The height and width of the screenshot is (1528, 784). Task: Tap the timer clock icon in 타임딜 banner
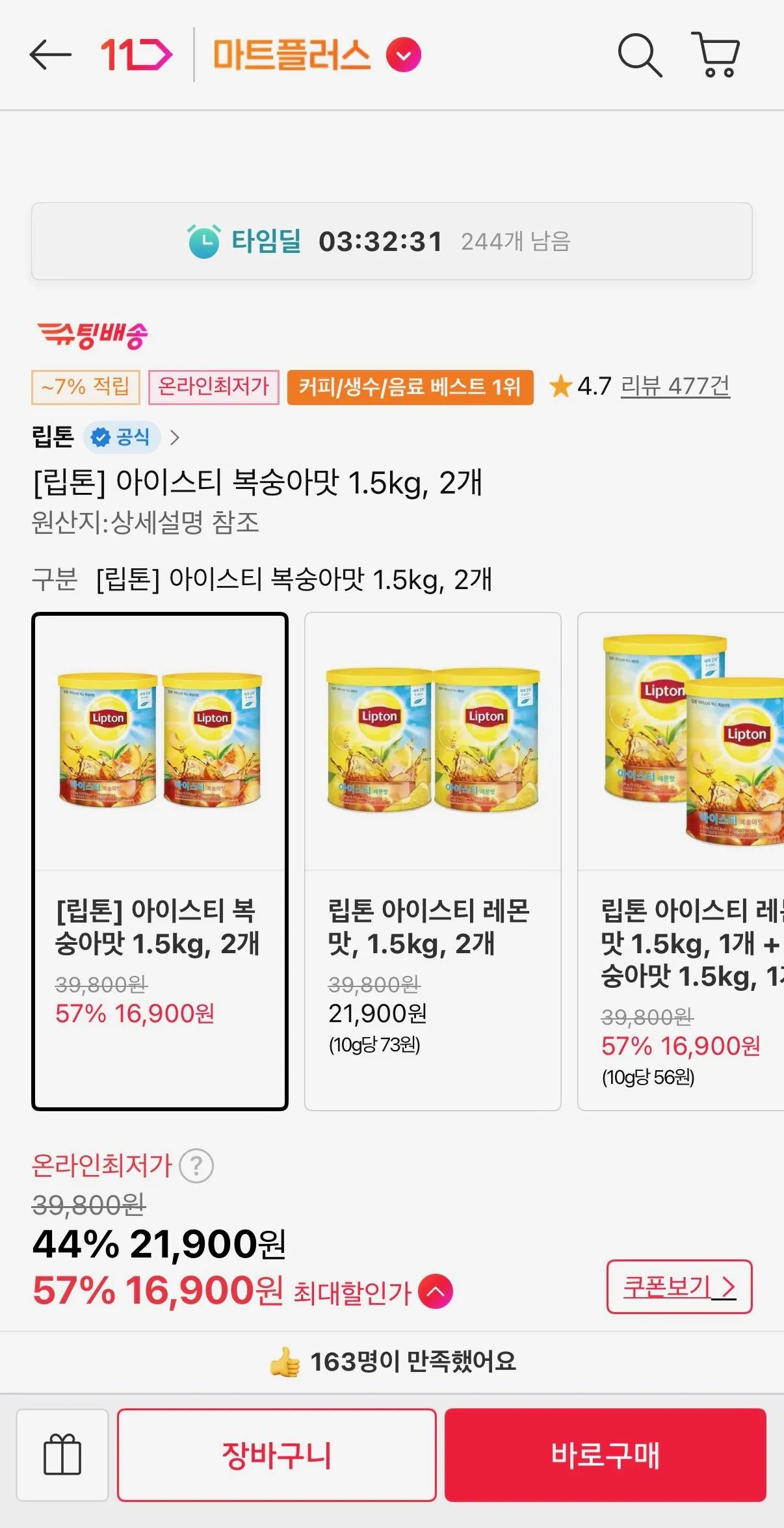(203, 241)
